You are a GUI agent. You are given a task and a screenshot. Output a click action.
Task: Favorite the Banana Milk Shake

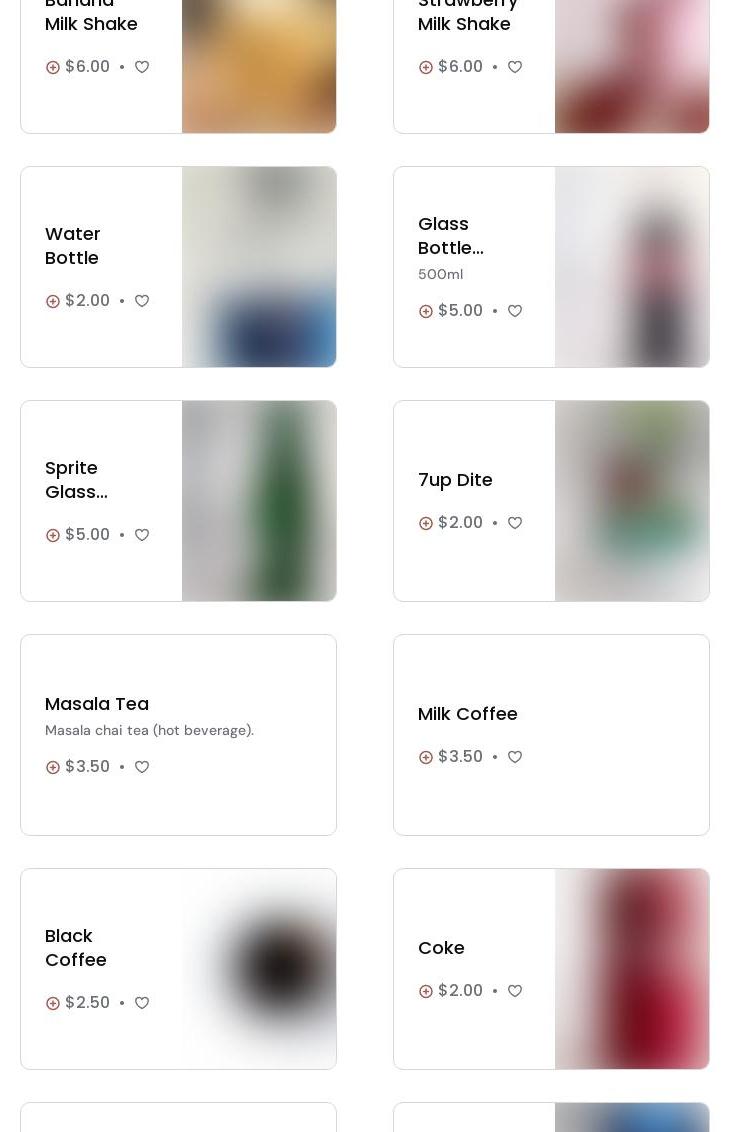click(142, 67)
